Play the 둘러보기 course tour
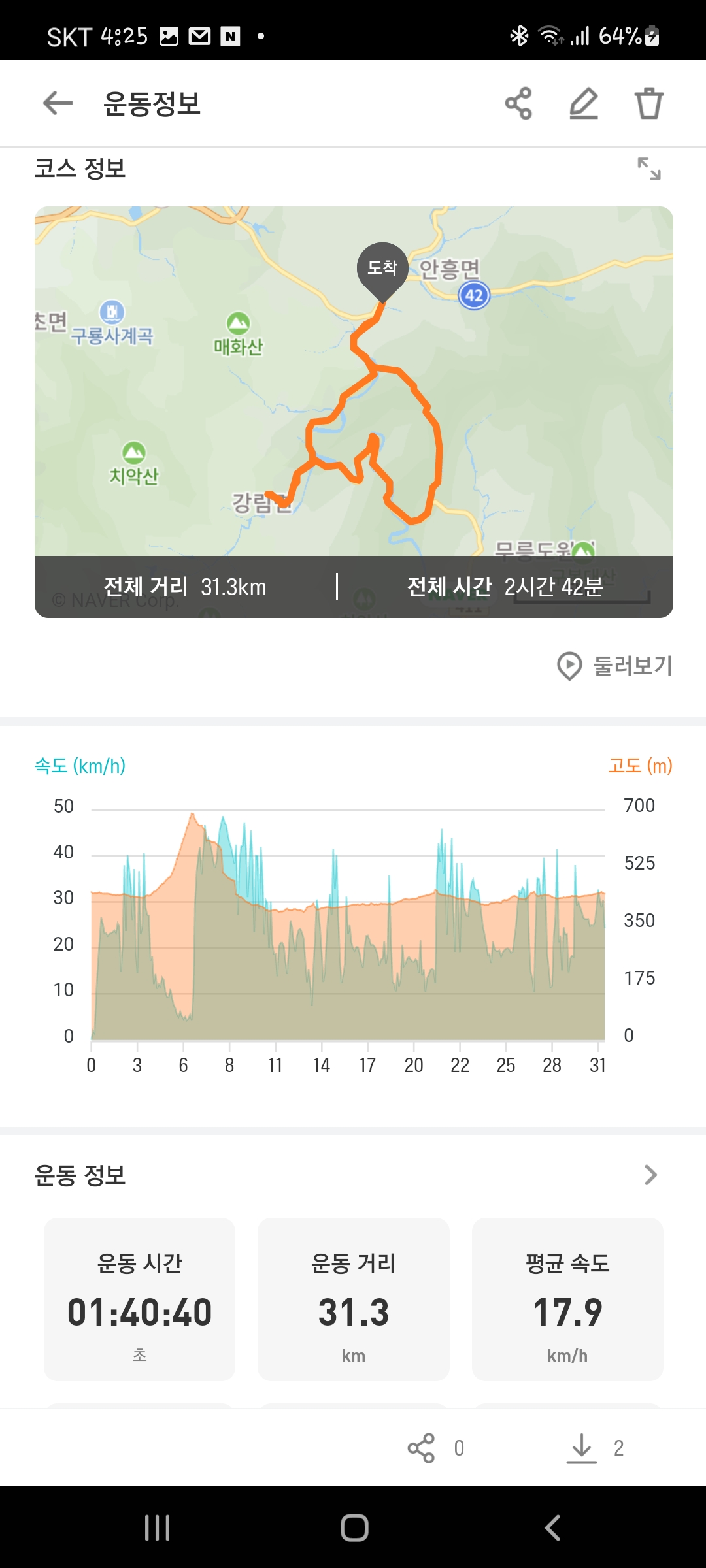Image resolution: width=706 pixels, height=1568 pixels. click(x=614, y=666)
